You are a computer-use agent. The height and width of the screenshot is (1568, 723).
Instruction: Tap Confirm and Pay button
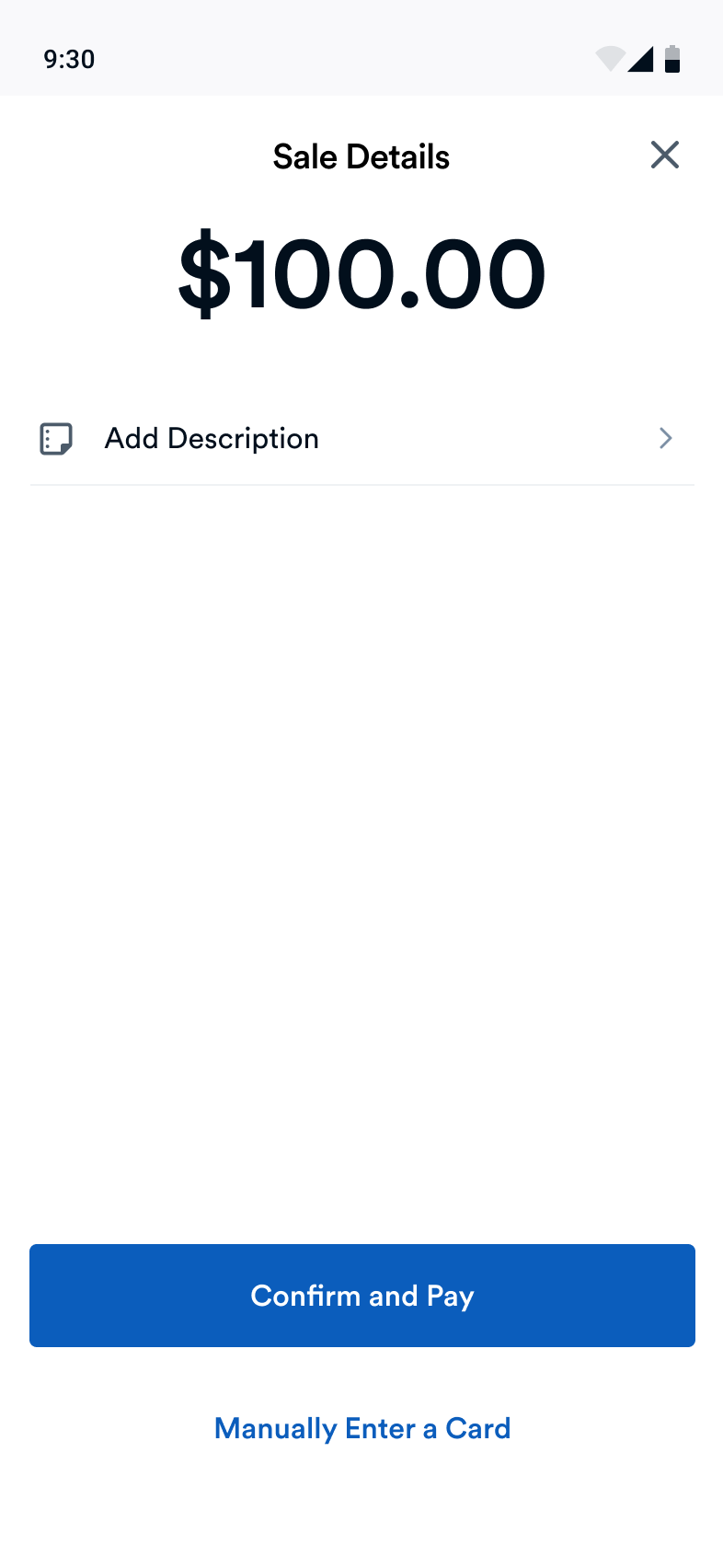click(361, 1295)
